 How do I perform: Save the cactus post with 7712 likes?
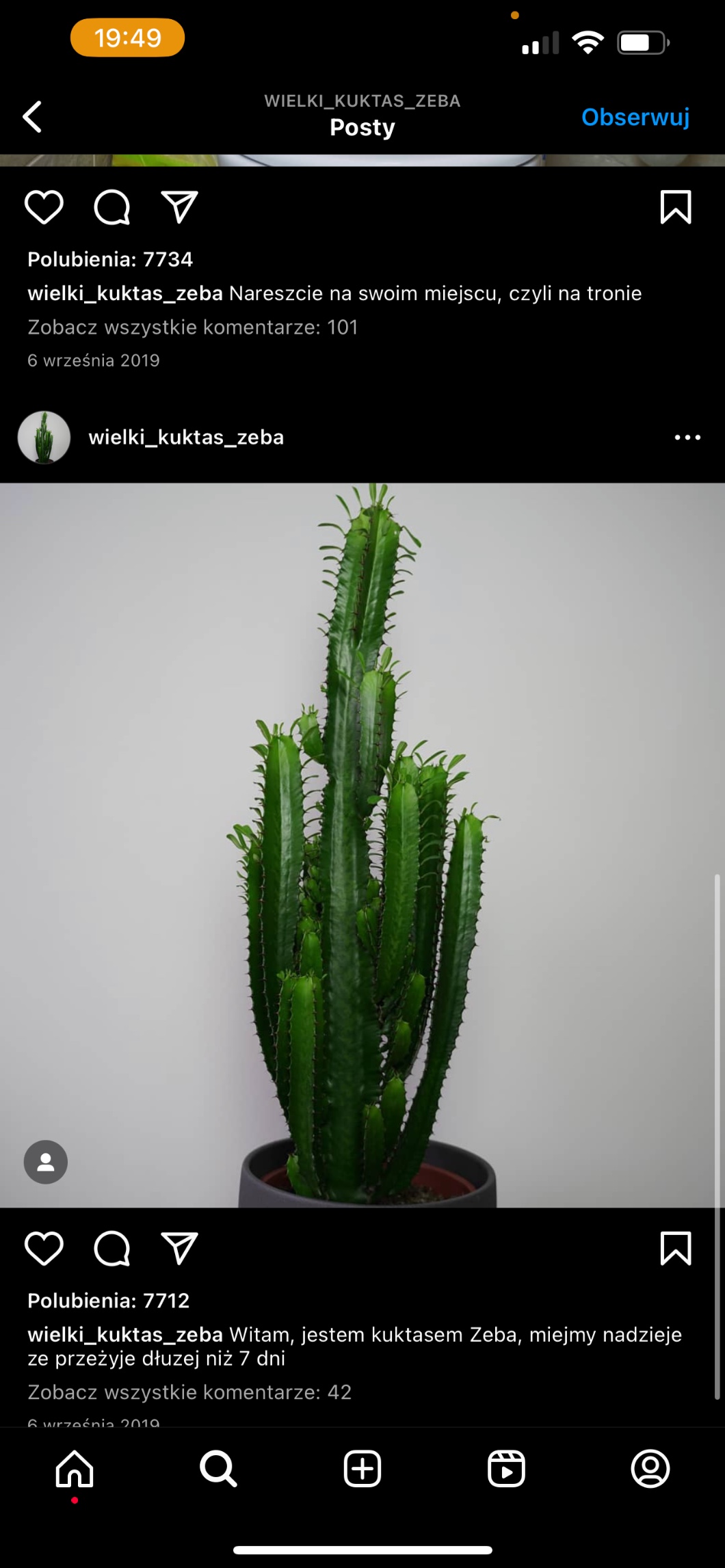[676, 1249]
